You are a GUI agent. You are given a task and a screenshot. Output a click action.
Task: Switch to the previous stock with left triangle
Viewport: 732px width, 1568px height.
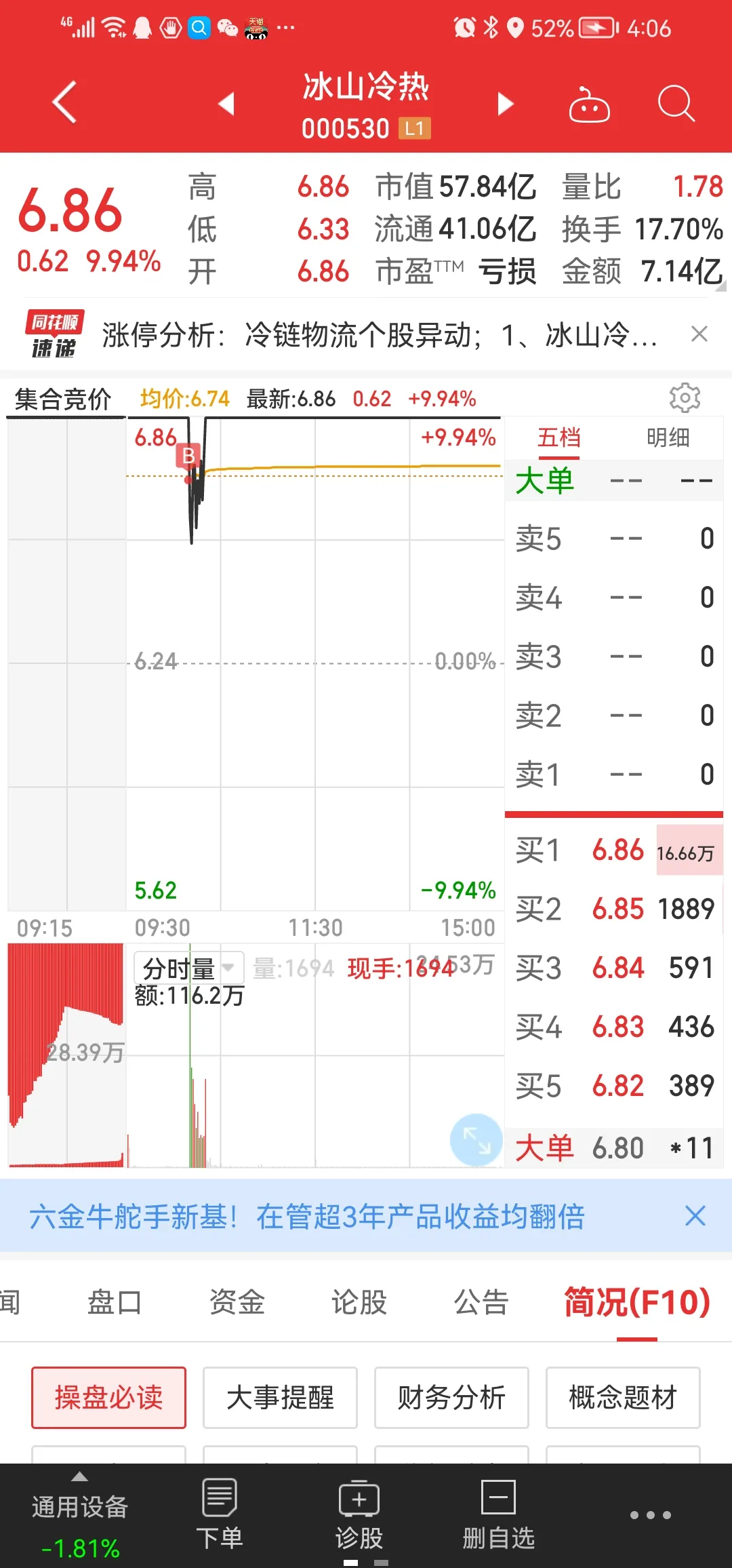[226, 104]
